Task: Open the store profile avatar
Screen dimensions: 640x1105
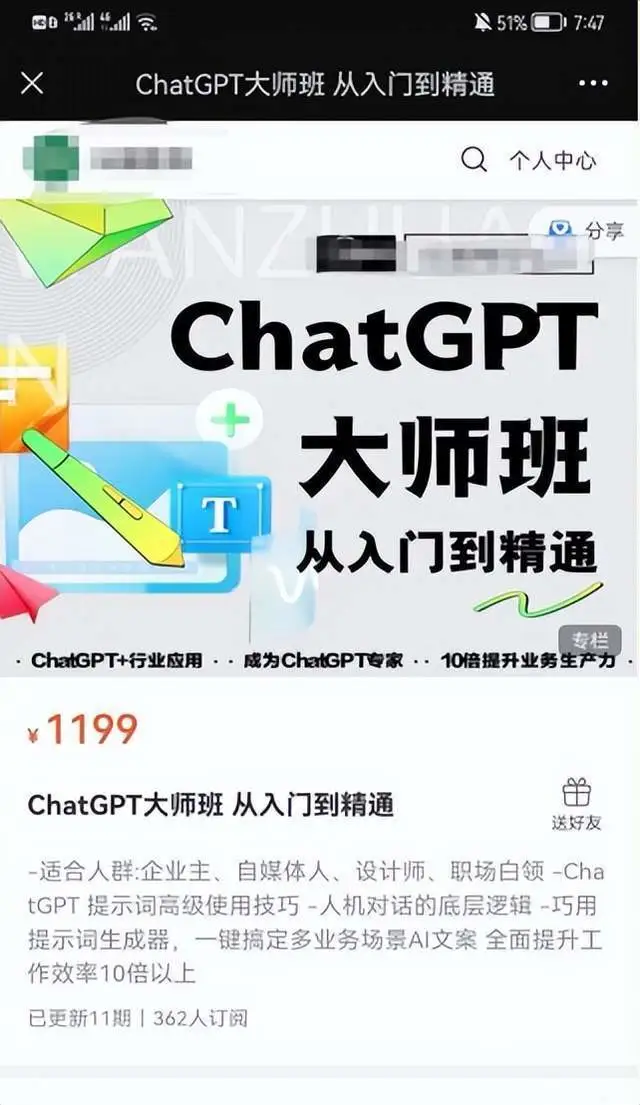Action: (55, 159)
